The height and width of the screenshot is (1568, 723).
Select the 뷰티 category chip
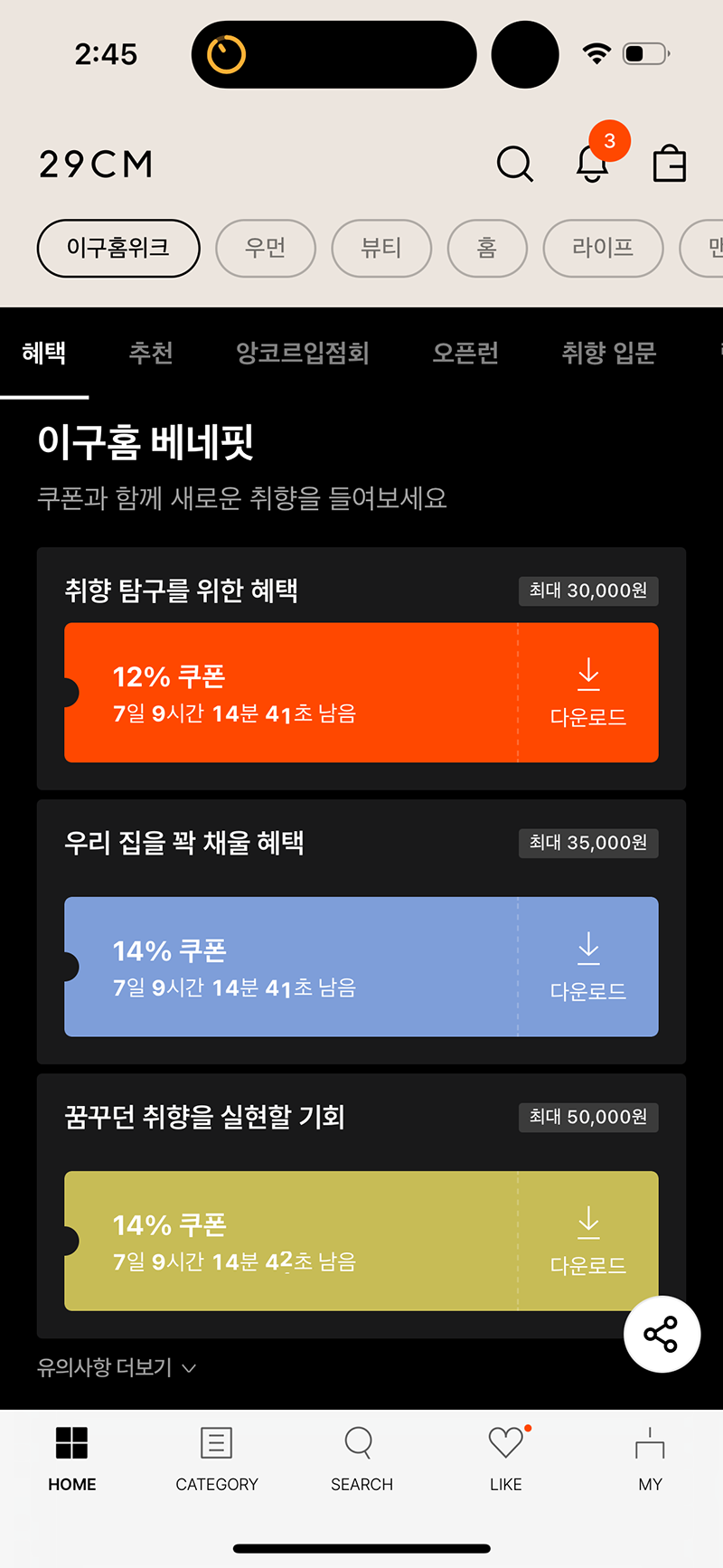tap(381, 248)
